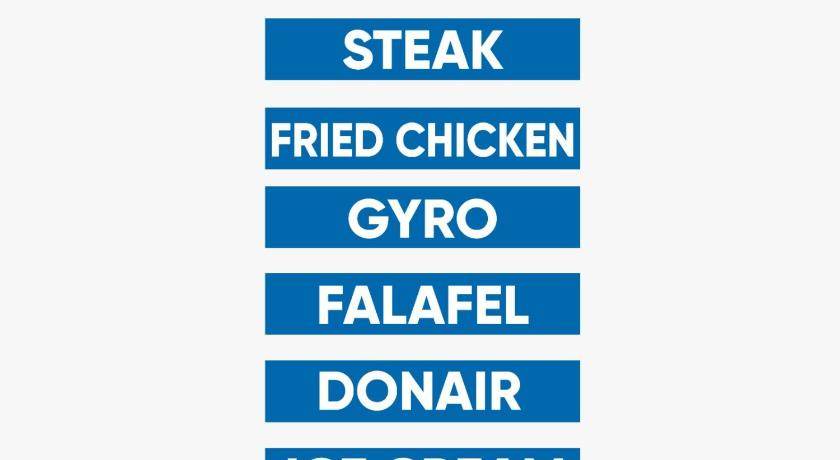Open the DONAIR category
Screen dimensions: 840x460
pyautogui.click(x=422, y=391)
